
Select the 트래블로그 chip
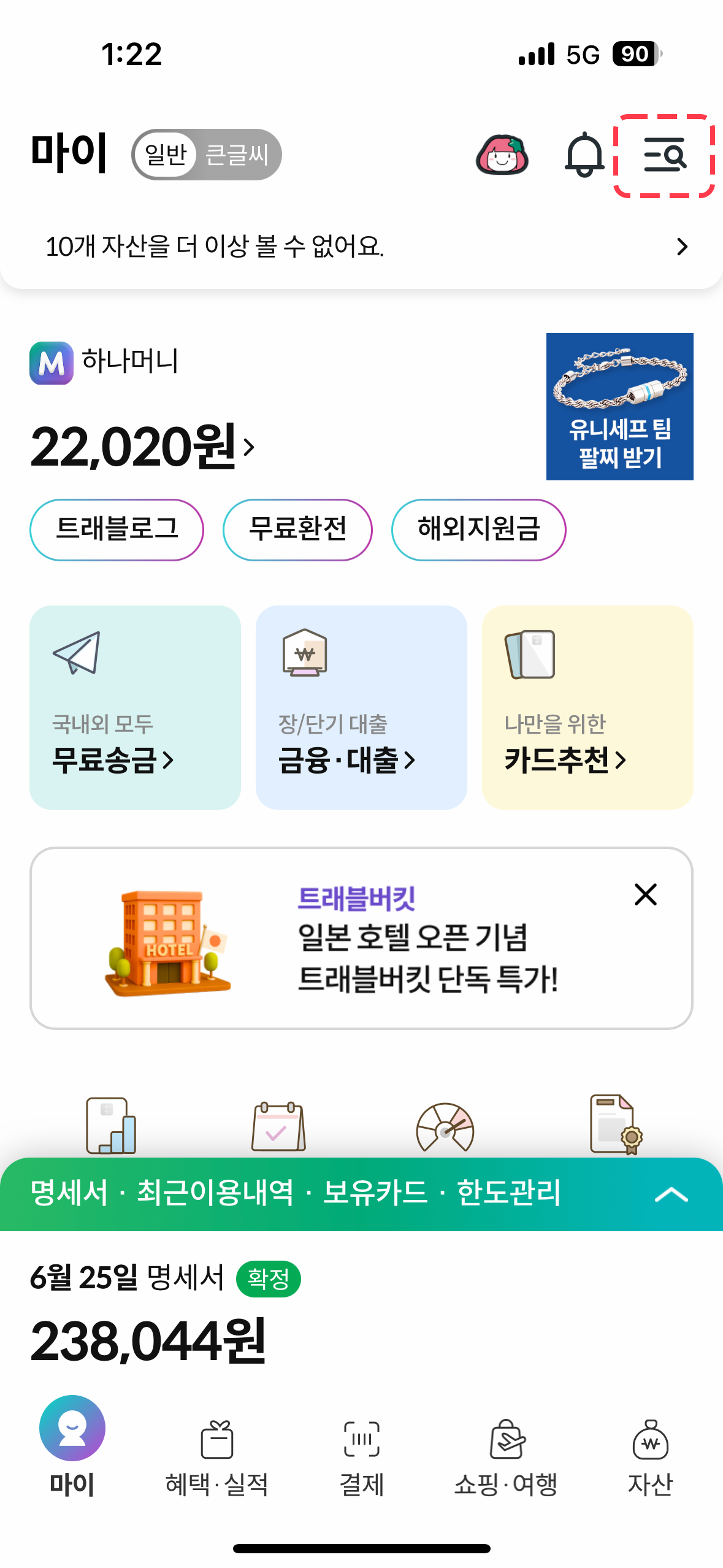(117, 529)
